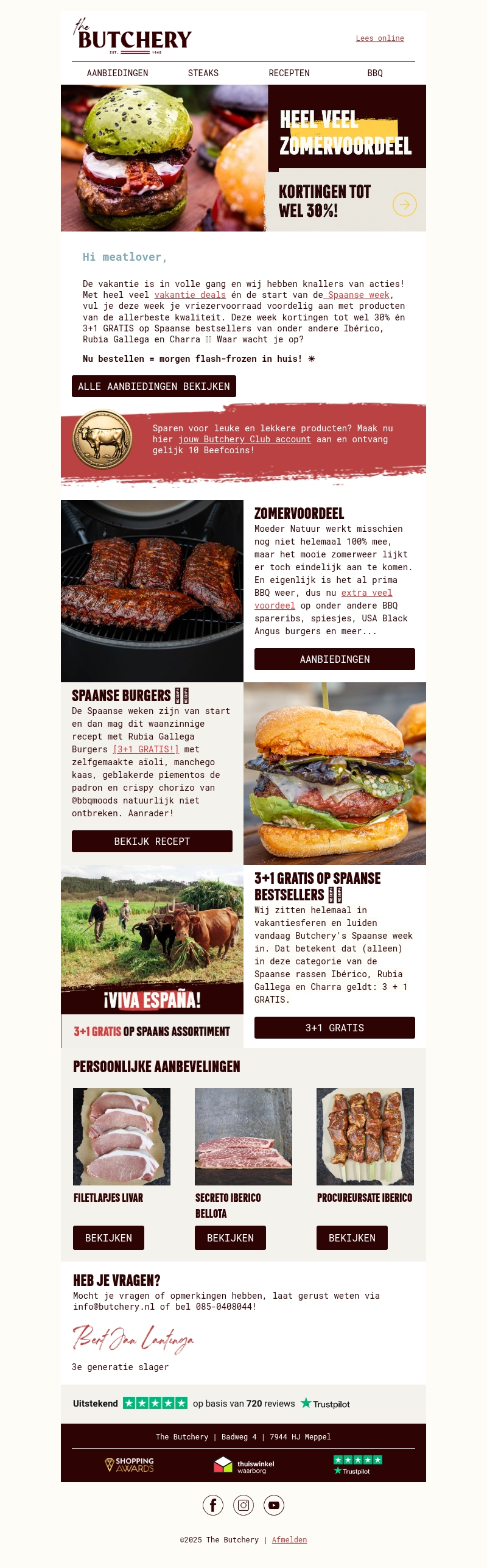Tap 'BEKIJK RECEPT' for Spaanse burgers
This screenshot has height=1568, width=487.
152,841
